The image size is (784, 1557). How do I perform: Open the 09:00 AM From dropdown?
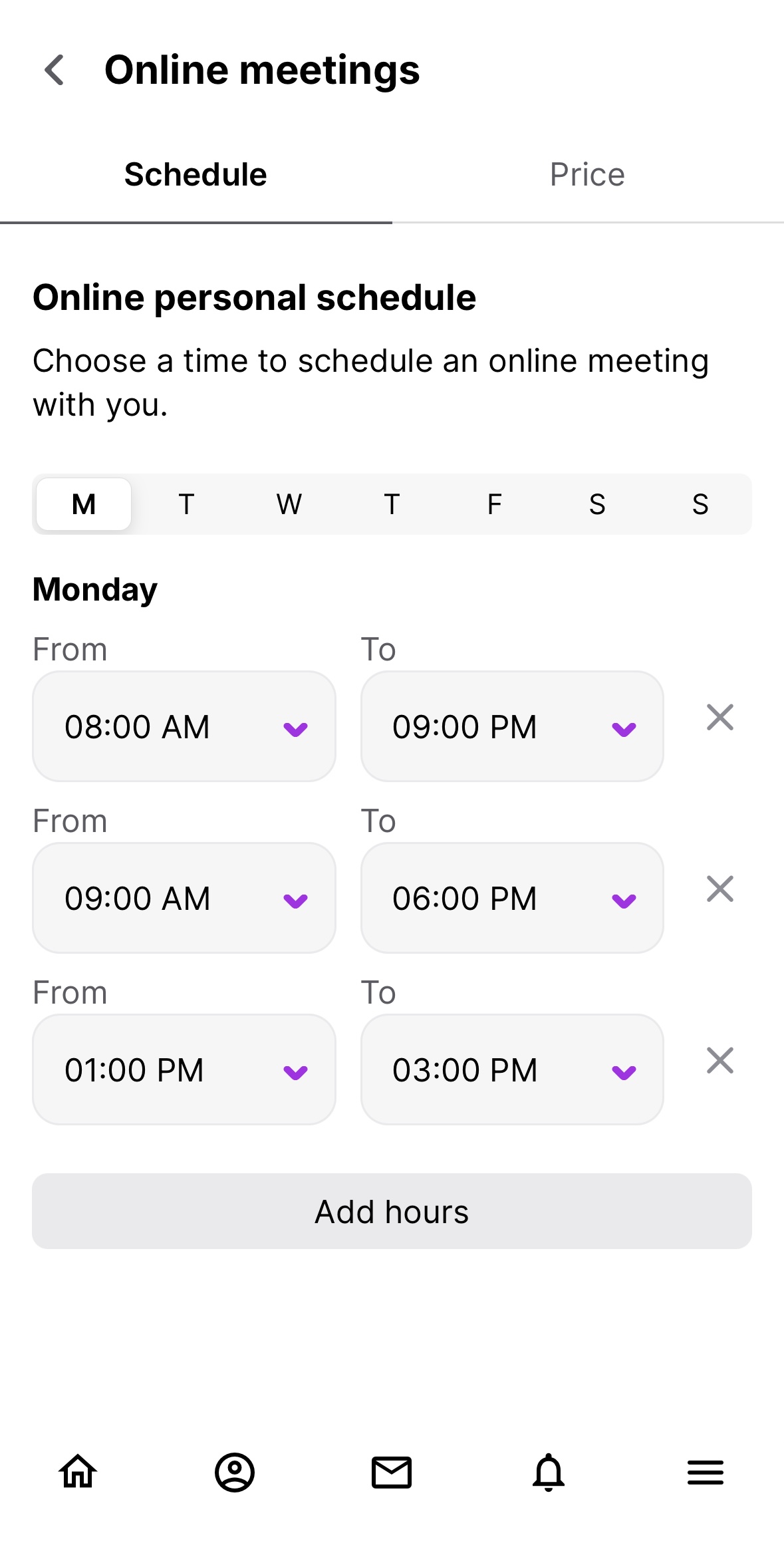[184, 898]
